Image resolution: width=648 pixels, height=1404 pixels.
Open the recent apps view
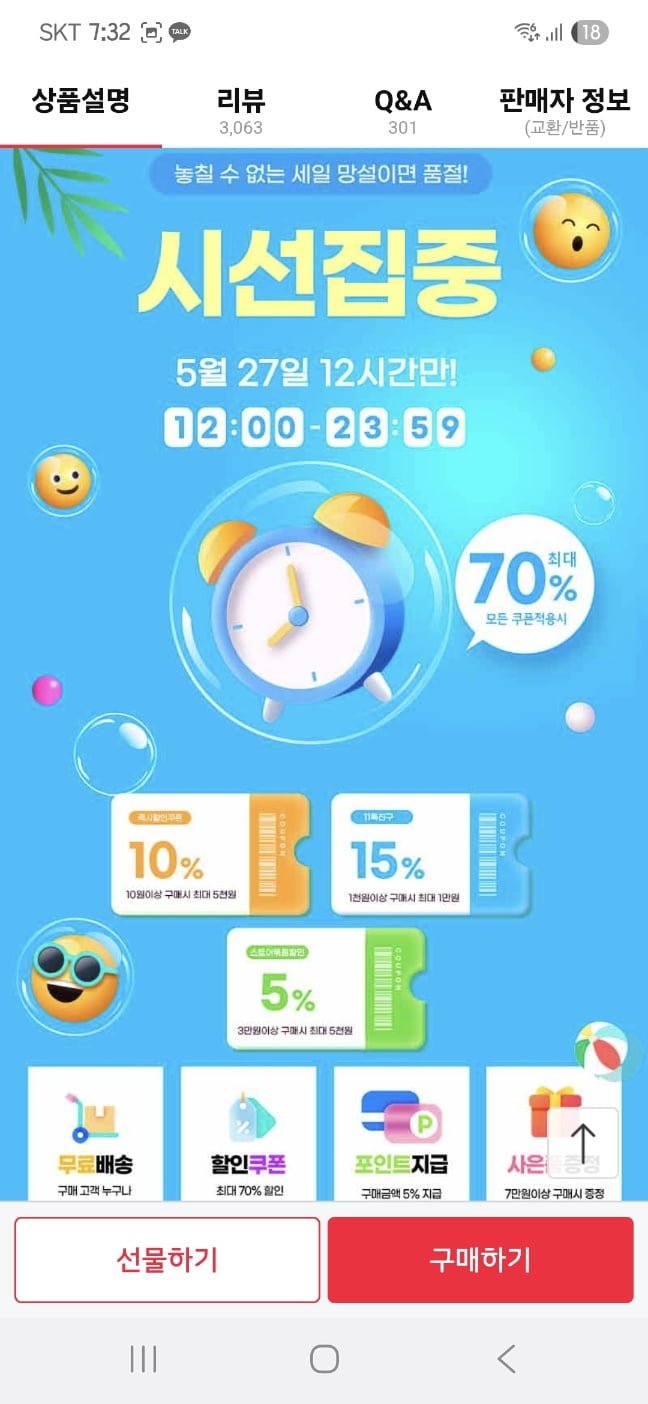click(x=144, y=1358)
